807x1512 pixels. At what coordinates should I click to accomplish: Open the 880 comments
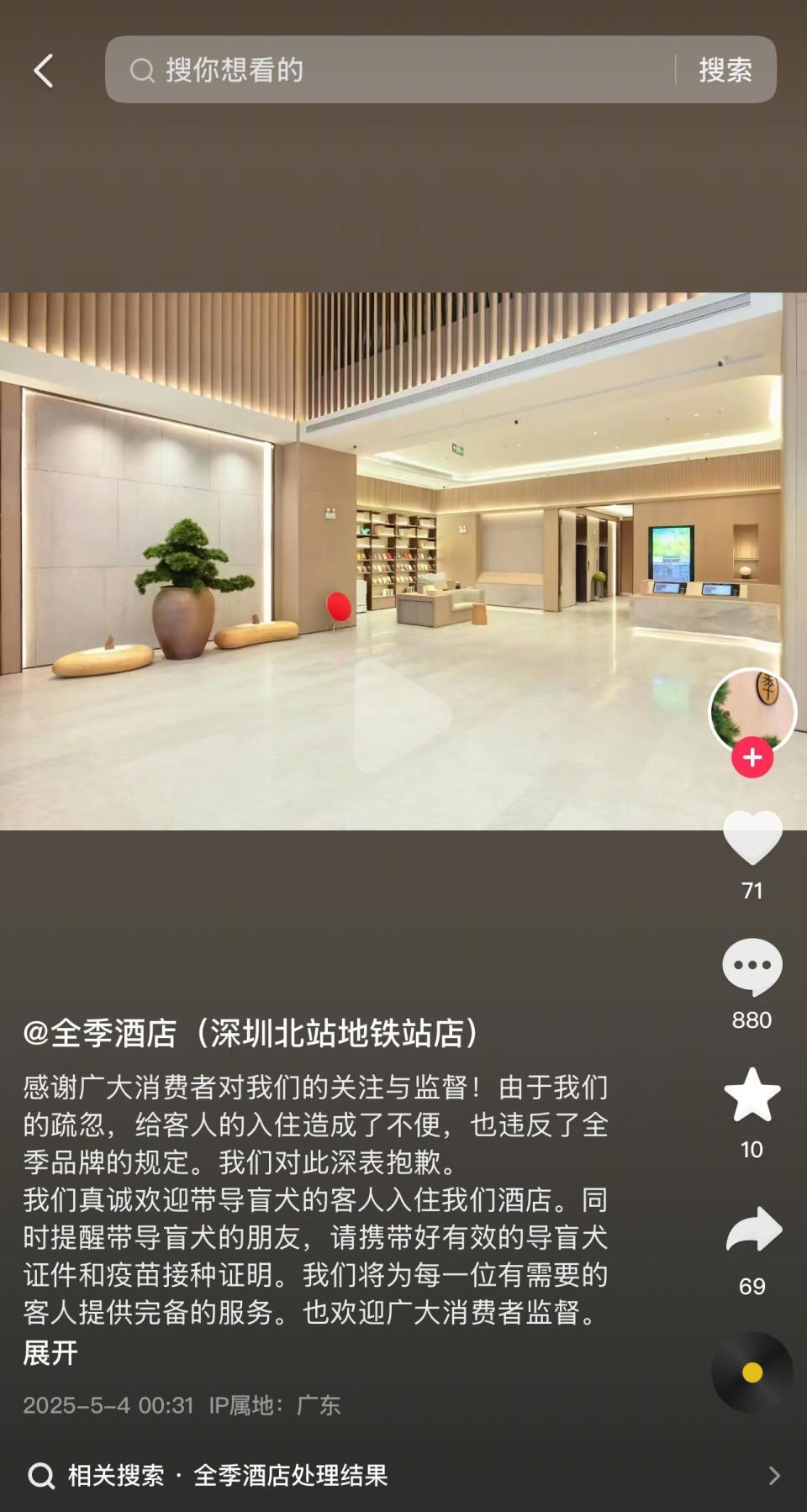(752, 967)
